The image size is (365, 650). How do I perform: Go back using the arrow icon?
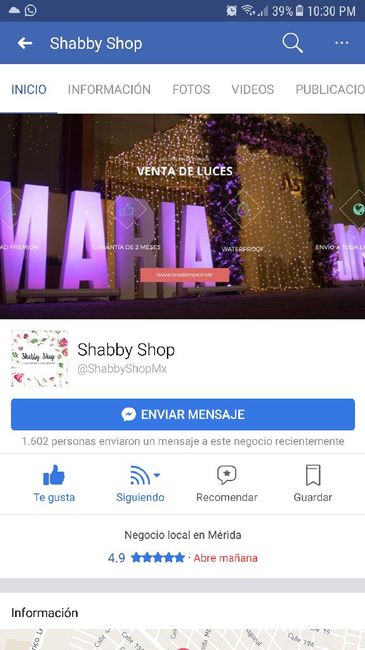coord(25,43)
